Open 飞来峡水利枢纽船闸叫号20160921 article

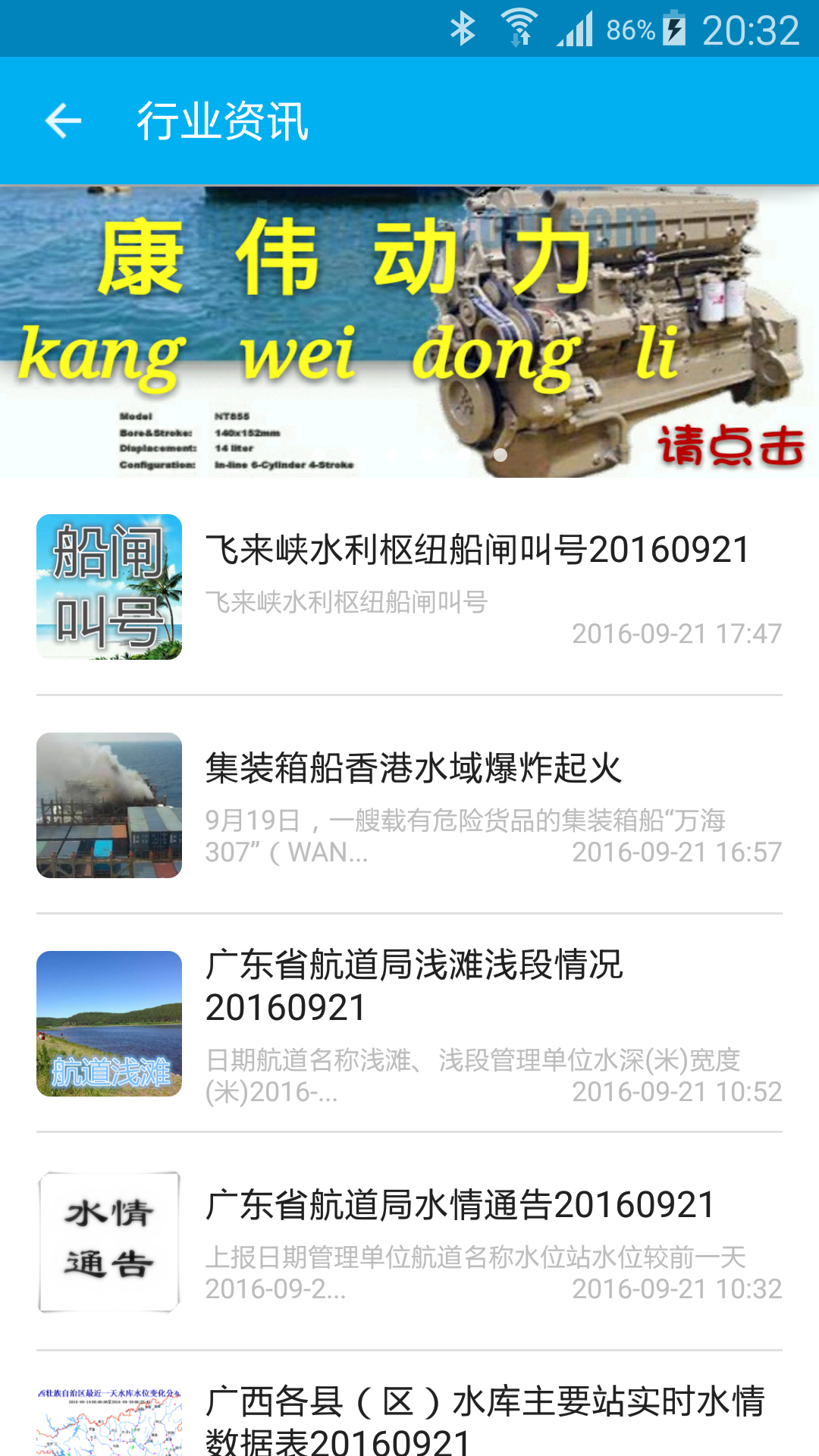pos(478,551)
